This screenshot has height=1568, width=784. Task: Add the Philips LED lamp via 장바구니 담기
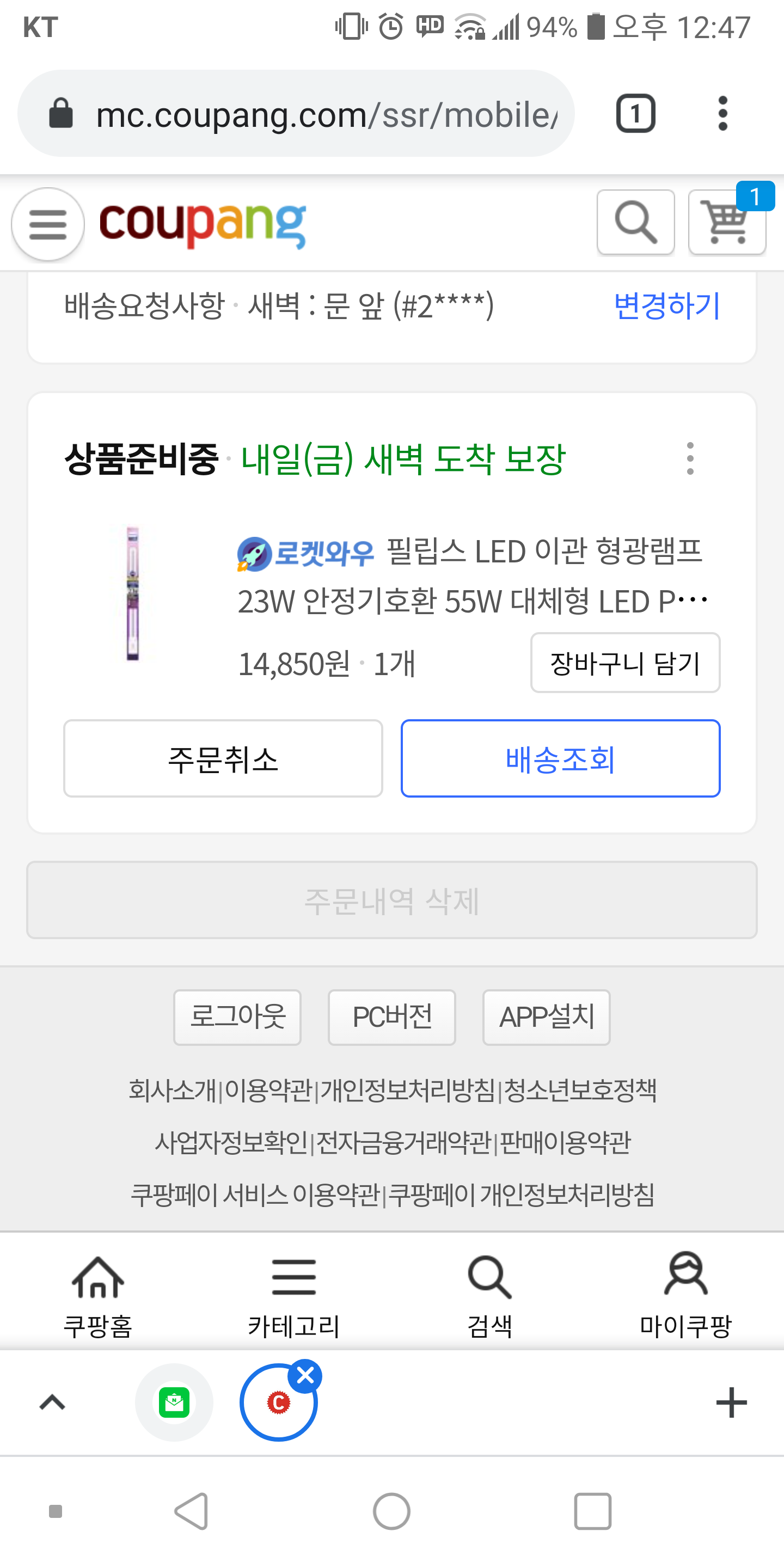point(624,663)
